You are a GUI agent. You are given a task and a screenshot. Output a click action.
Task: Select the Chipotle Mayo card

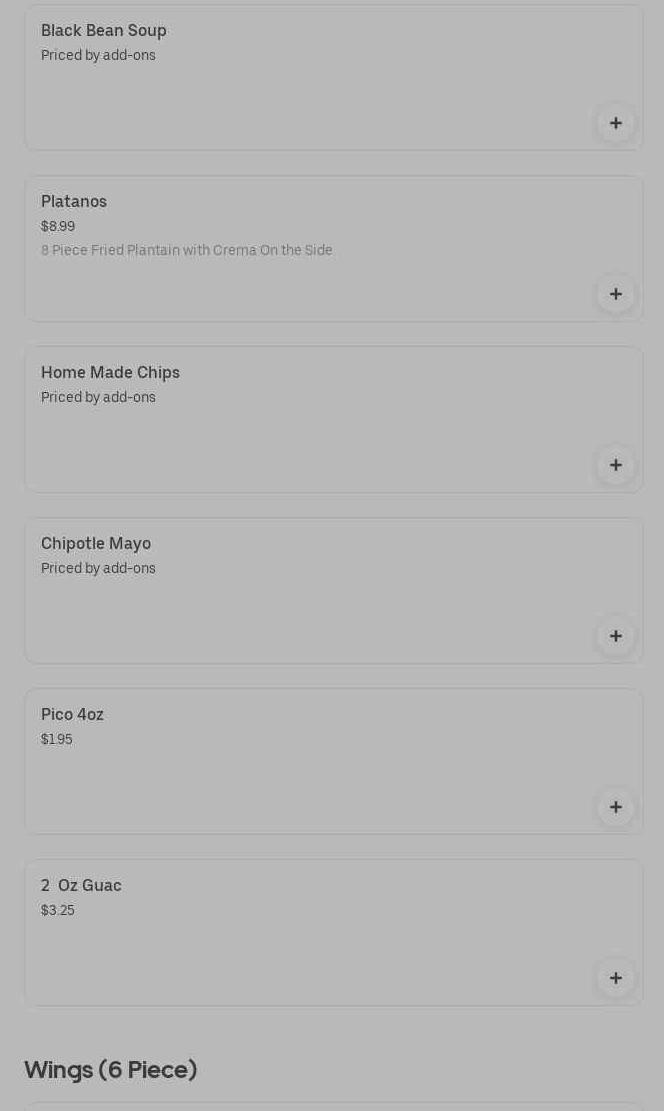click(x=300, y=590)
